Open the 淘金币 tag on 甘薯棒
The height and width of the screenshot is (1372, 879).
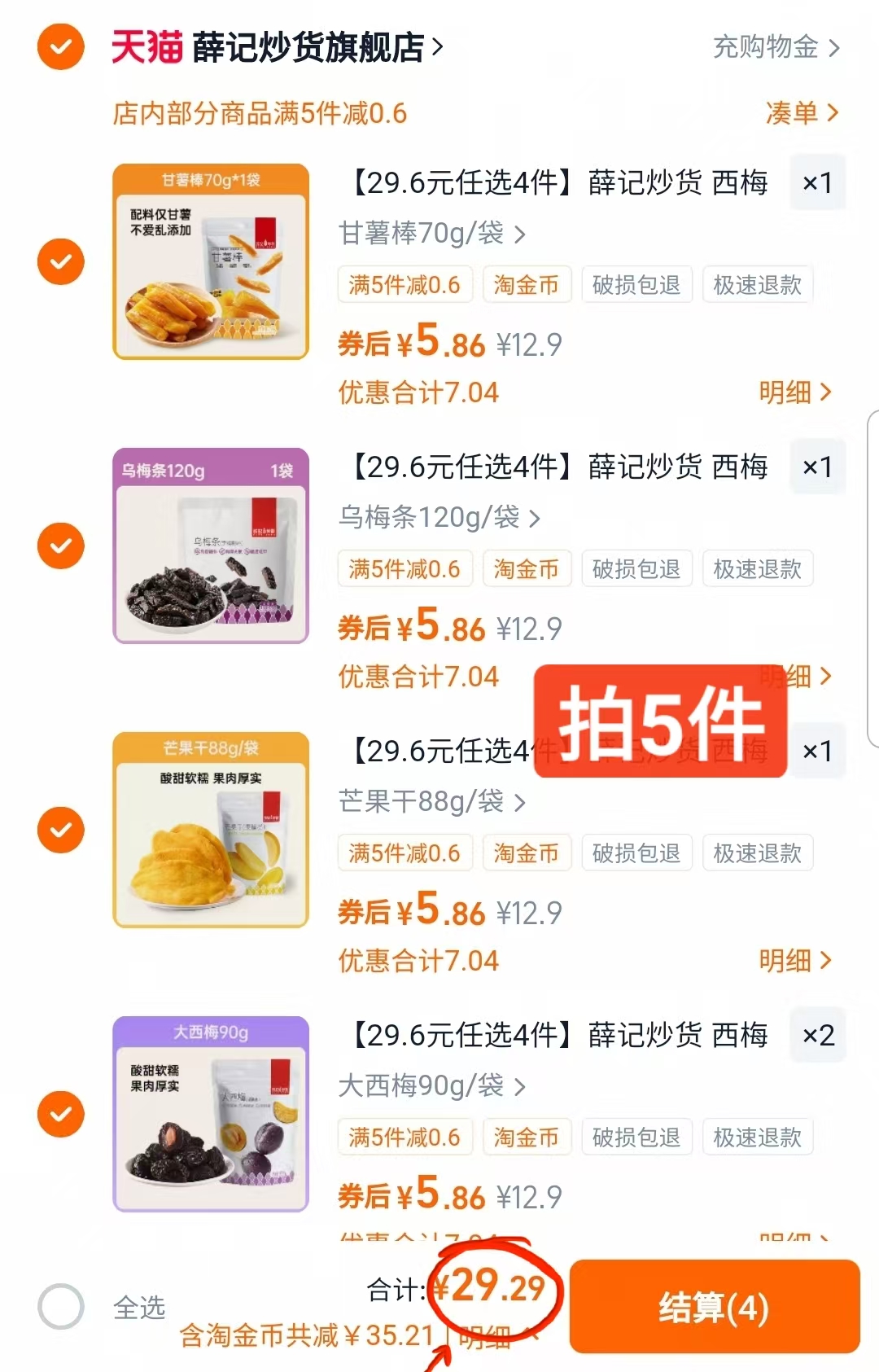527,284
